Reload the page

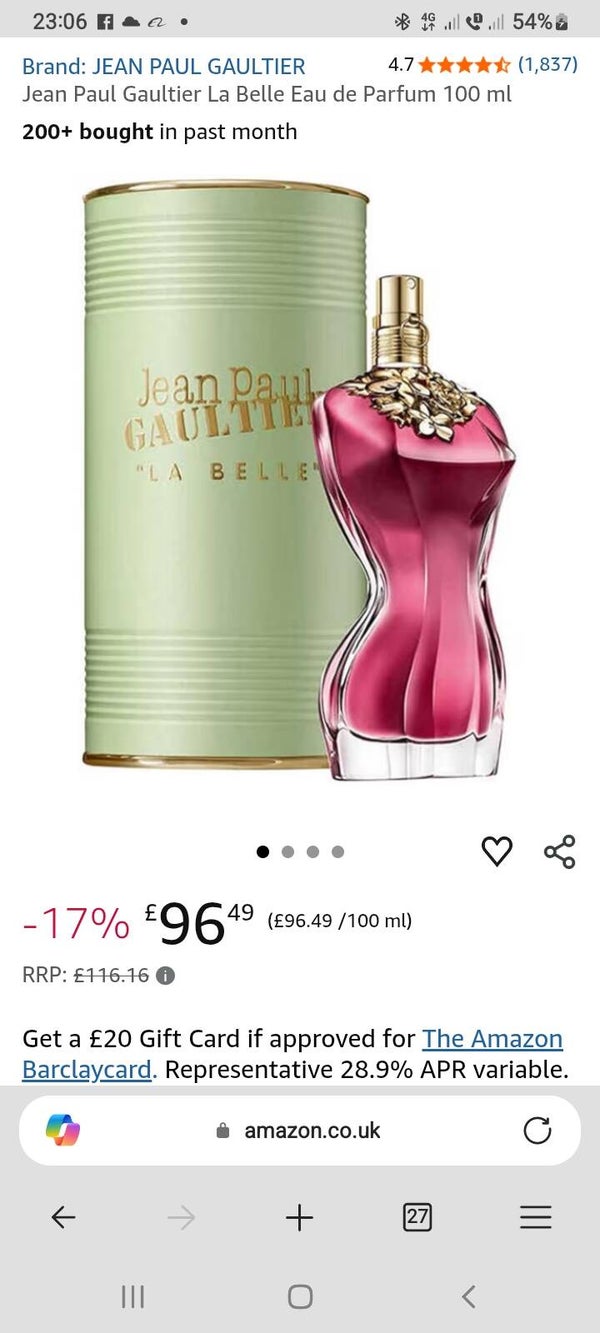coord(537,1130)
